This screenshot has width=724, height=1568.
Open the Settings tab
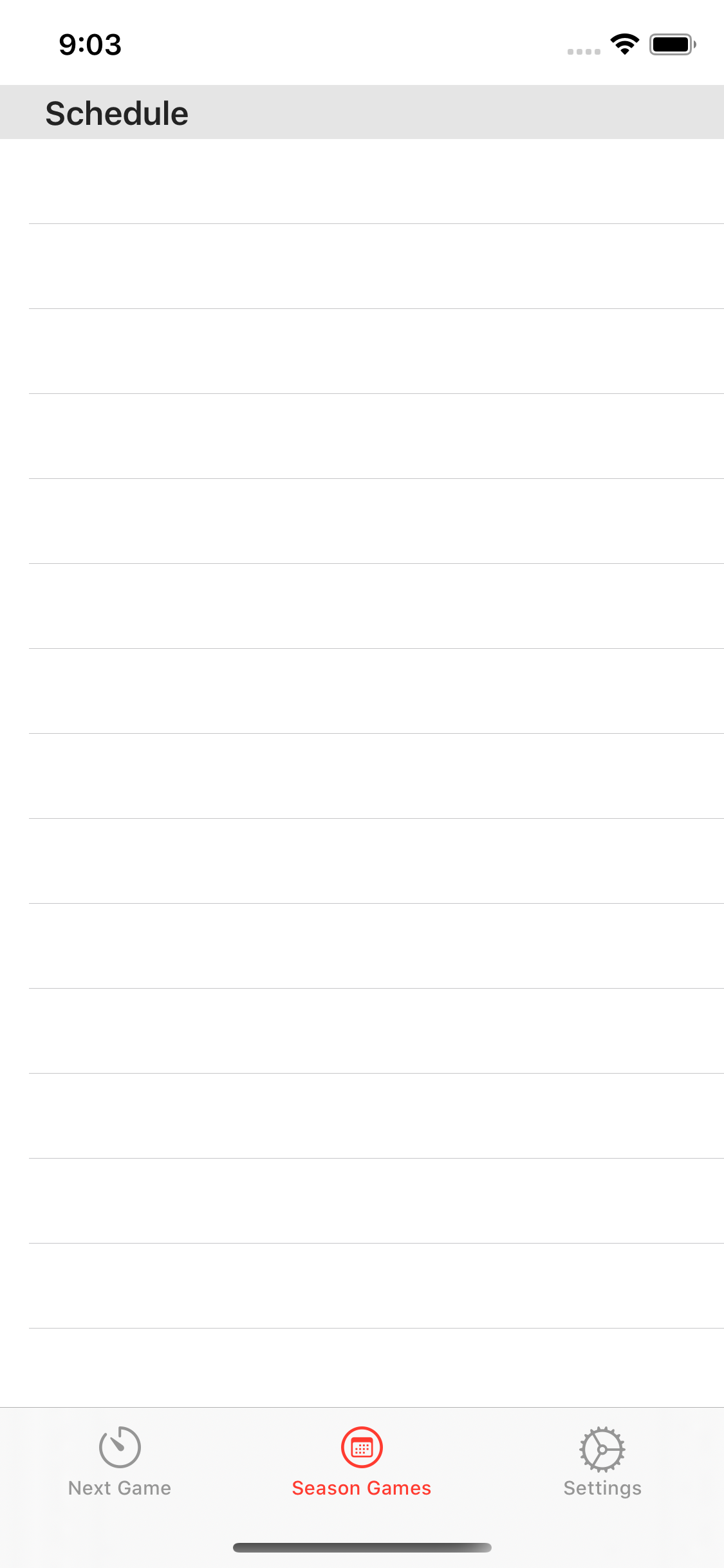coord(602,1461)
